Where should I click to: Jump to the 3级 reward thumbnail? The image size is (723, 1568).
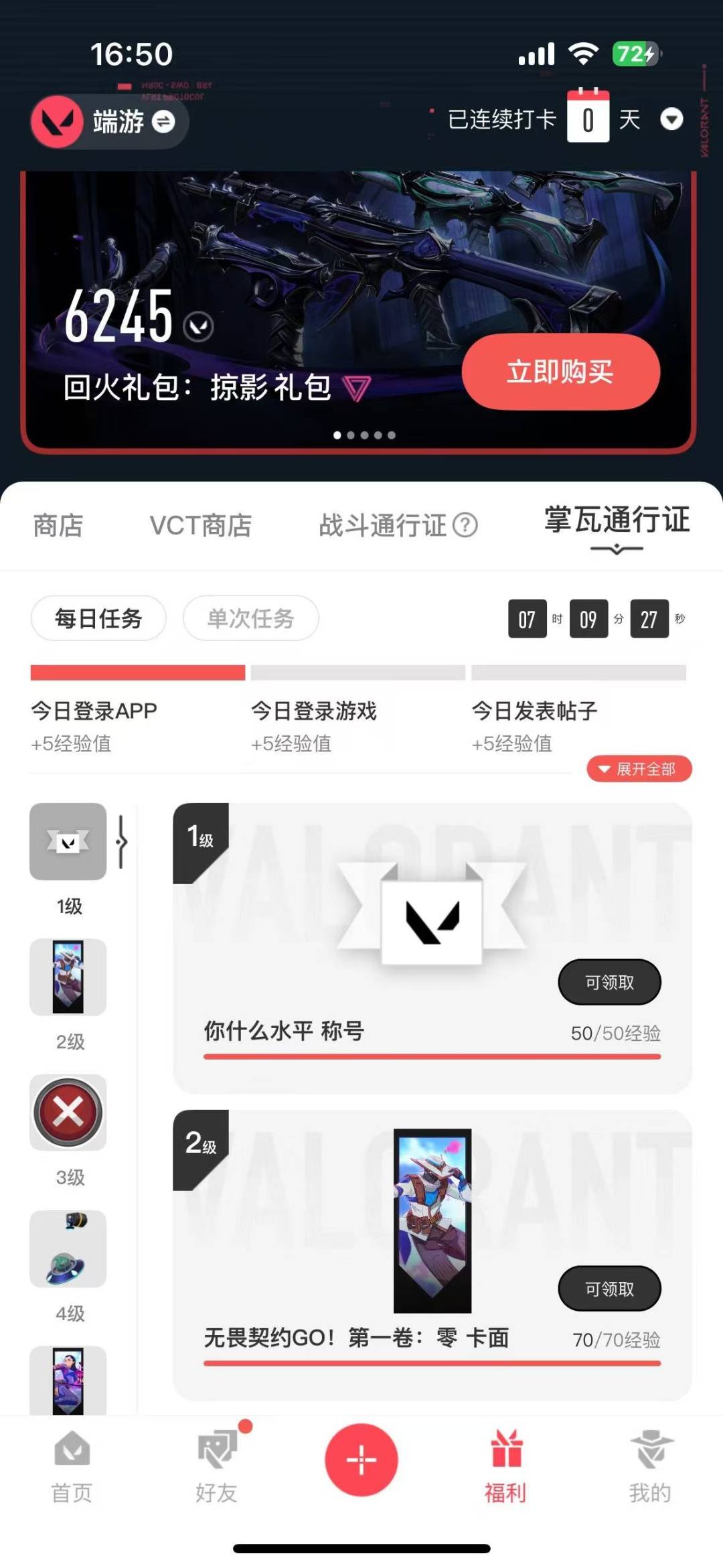pos(68,1113)
